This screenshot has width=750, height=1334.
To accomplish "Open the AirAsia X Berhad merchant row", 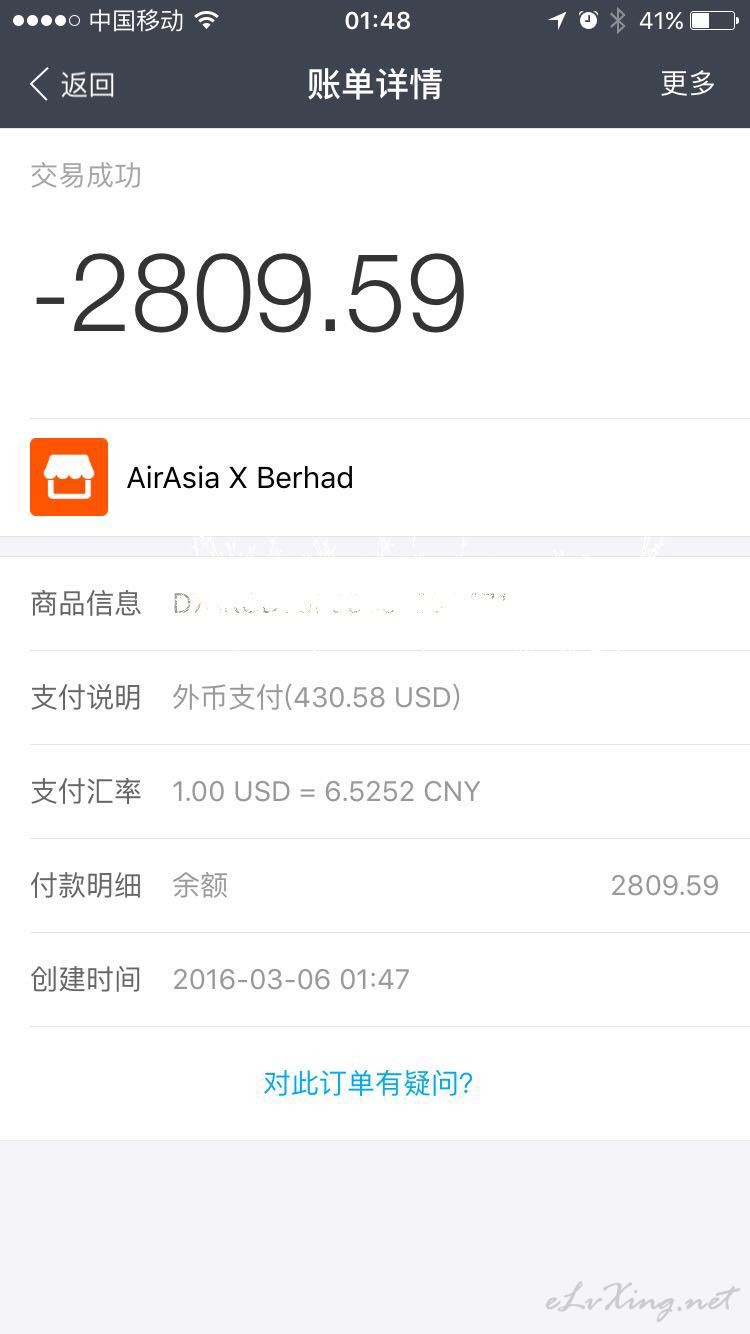I will pyautogui.click(x=375, y=477).
